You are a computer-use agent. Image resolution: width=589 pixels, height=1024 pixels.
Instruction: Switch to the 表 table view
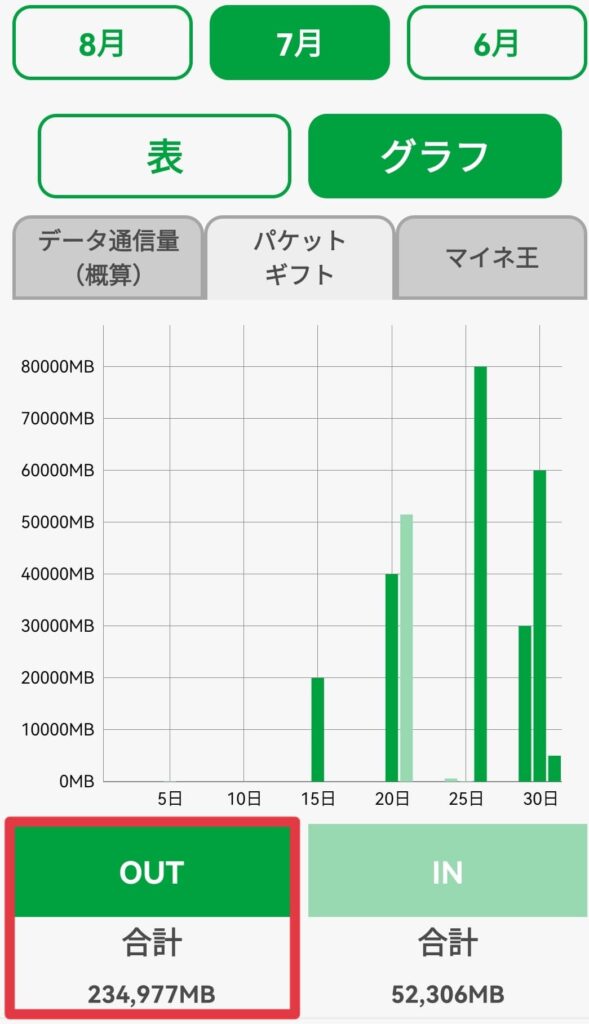[164, 156]
